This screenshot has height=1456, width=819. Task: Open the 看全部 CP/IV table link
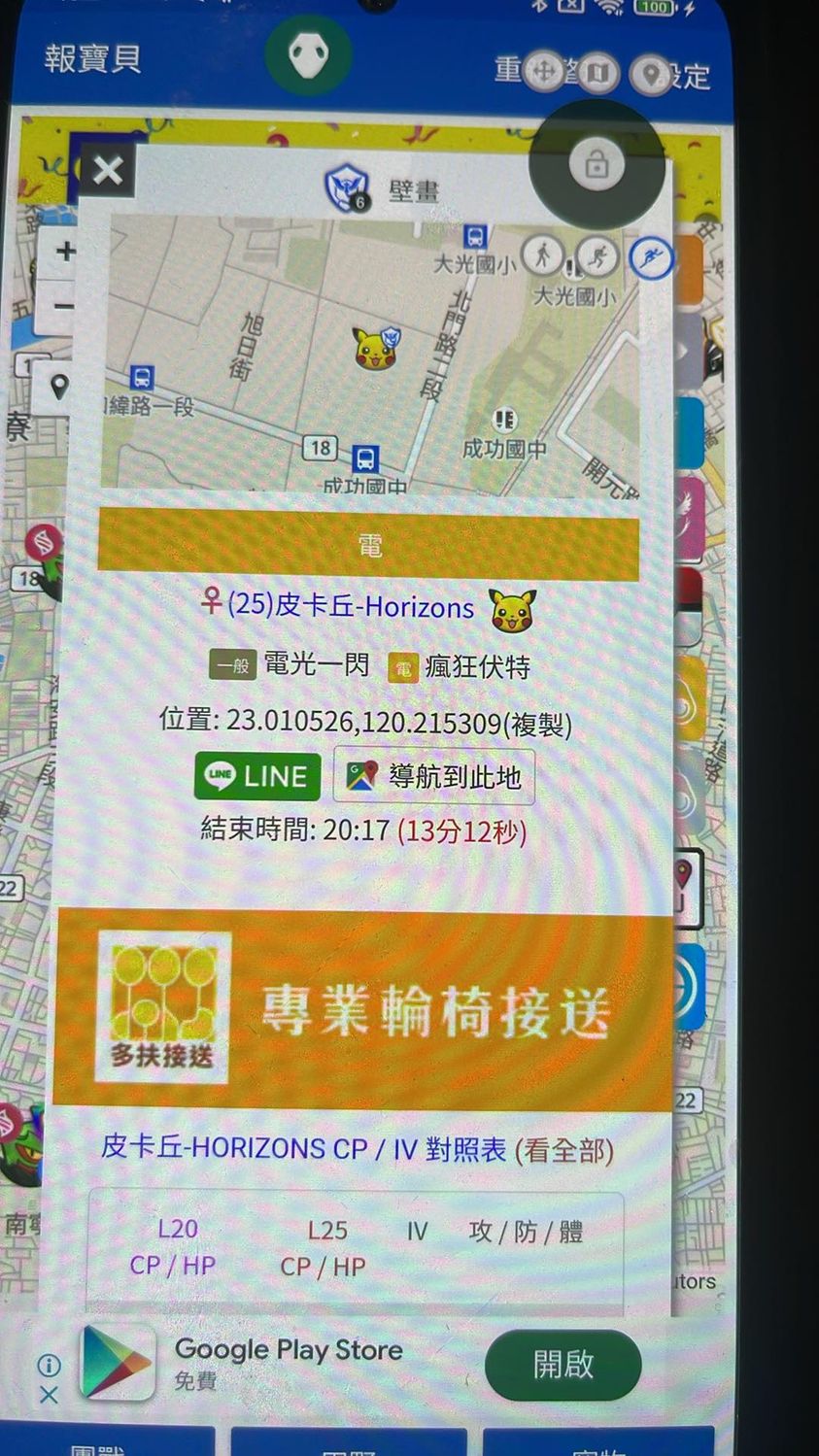(x=564, y=1150)
